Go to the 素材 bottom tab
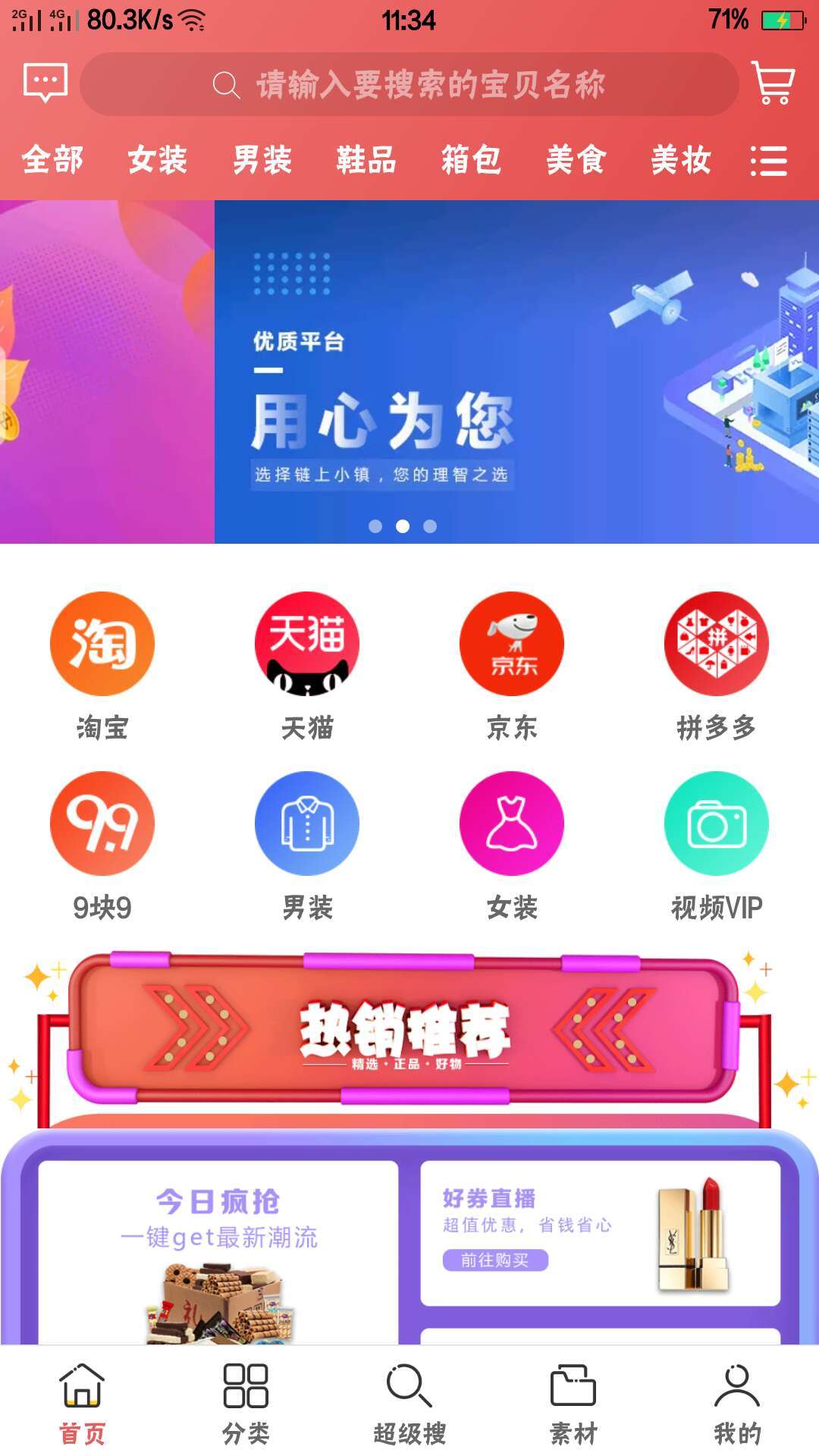The image size is (819, 1456). 573,1403
